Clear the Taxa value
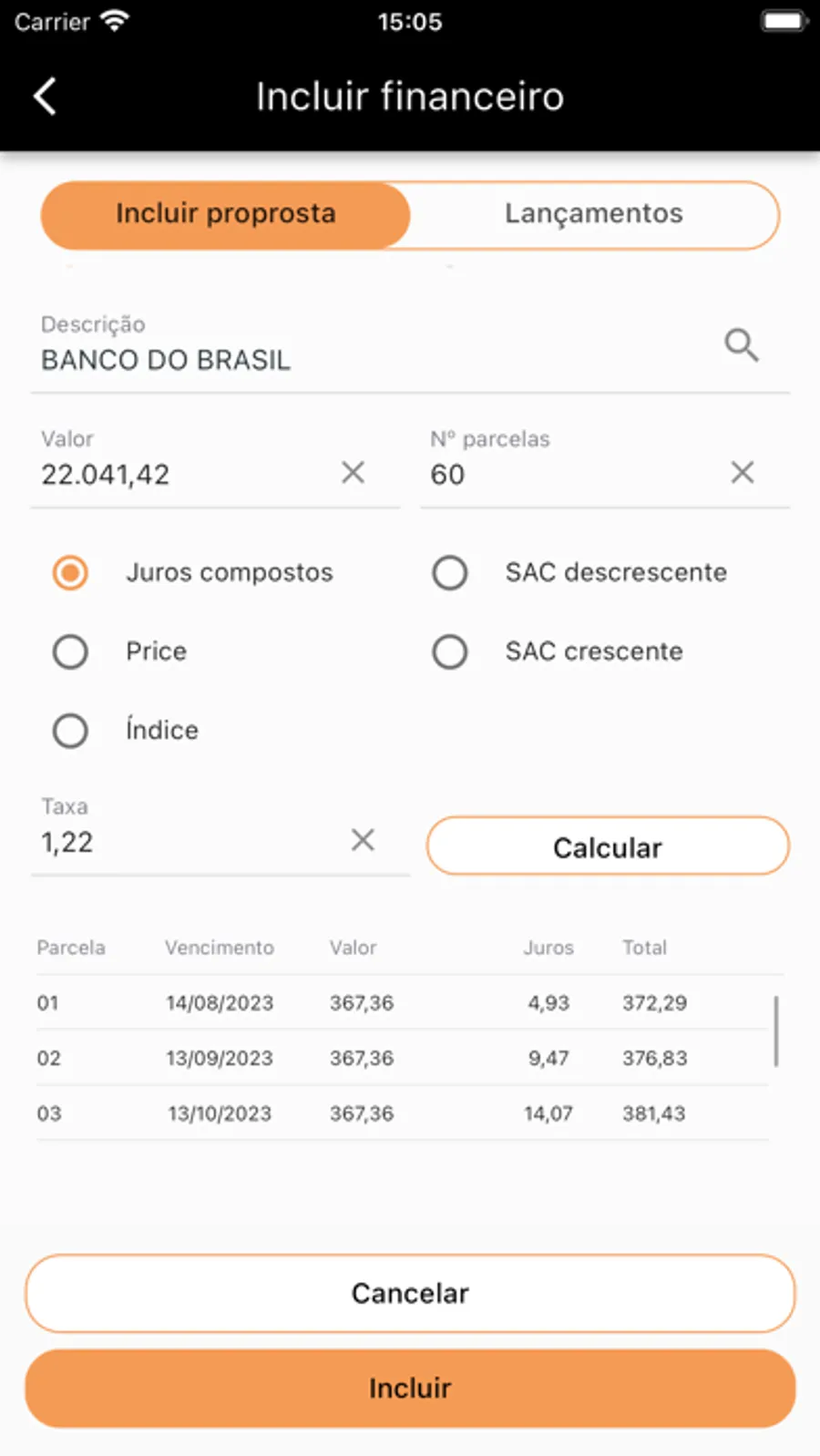820x1456 pixels. [x=363, y=840]
